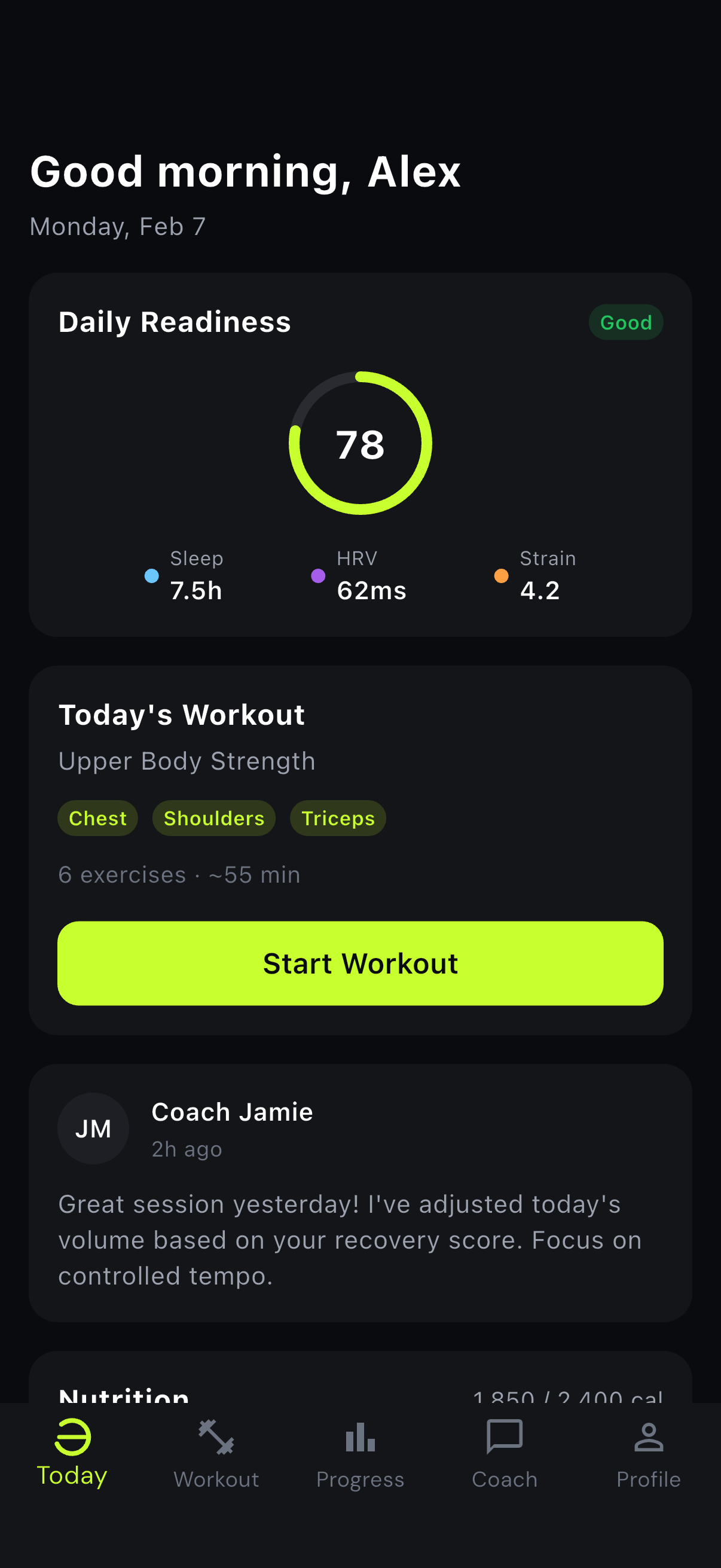Open the Progress tab
The image size is (721, 1568).
(x=360, y=1454)
